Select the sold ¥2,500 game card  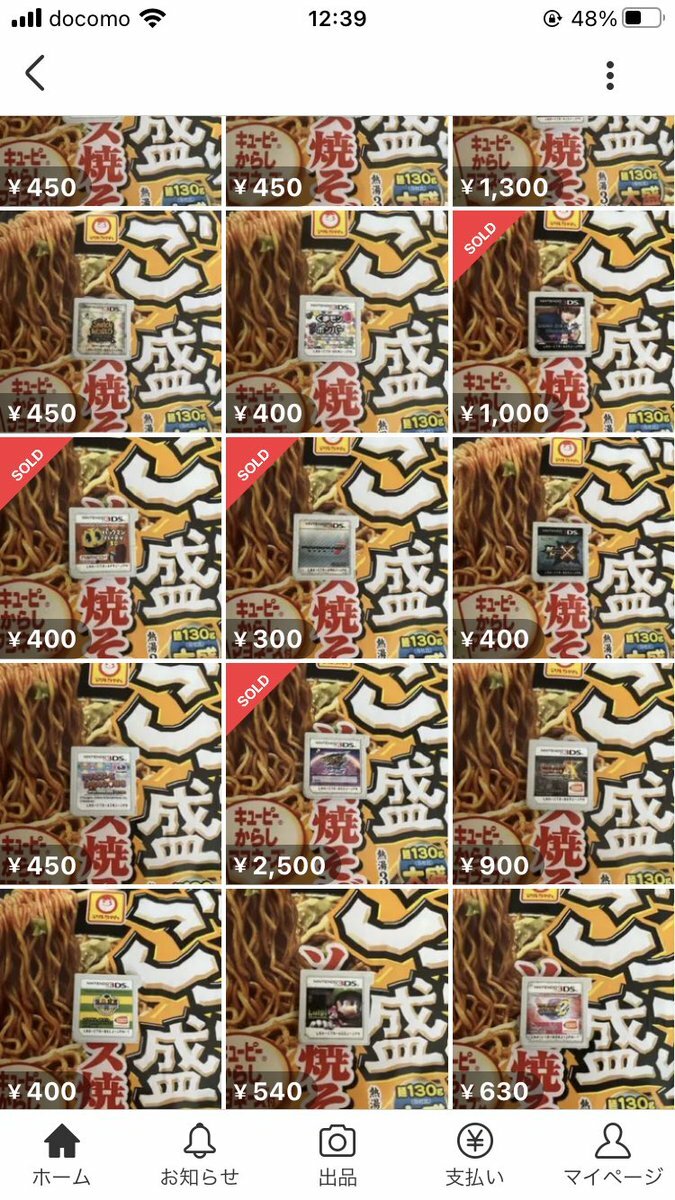pyautogui.click(x=337, y=771)
